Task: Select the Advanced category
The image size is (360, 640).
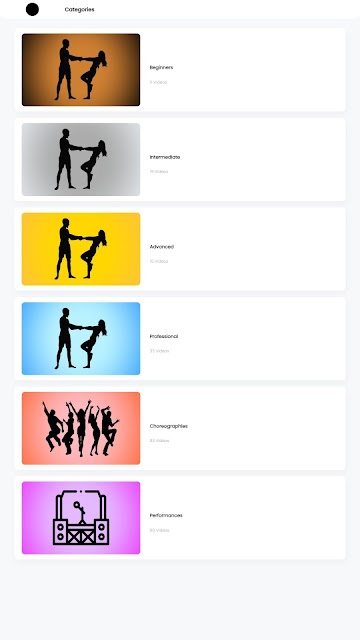Action: click(180, 249)
